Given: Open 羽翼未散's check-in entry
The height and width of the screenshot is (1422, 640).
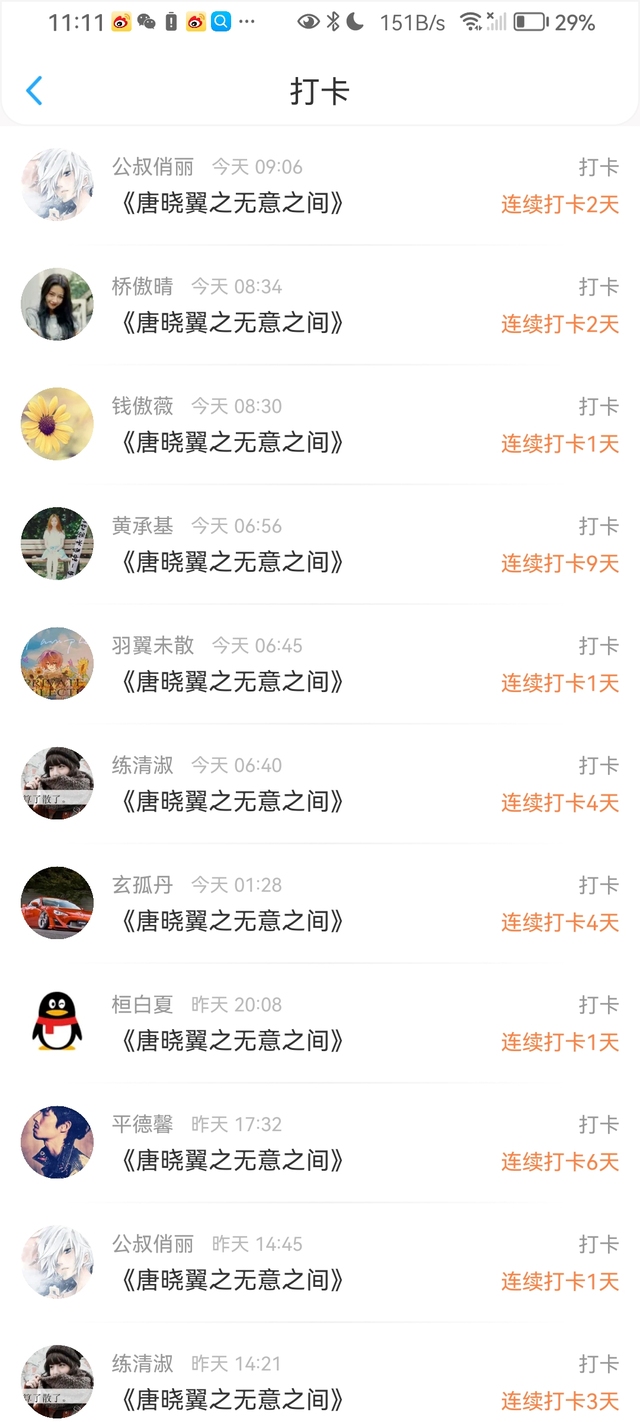Looking at the screenshot, I should 320,664.
